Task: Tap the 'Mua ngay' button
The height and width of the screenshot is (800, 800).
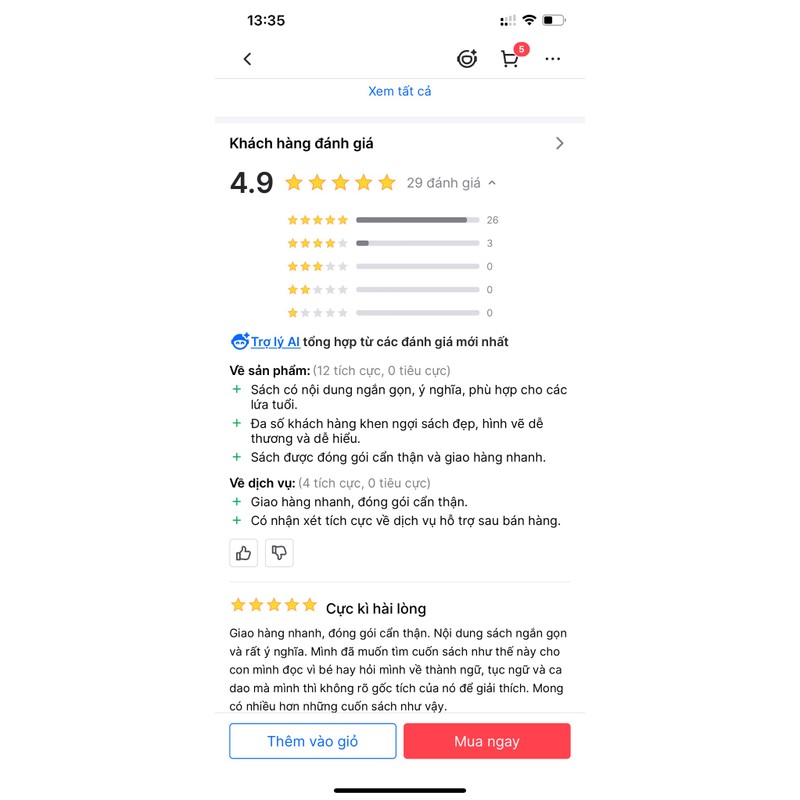Action: [x=487, y=741]
